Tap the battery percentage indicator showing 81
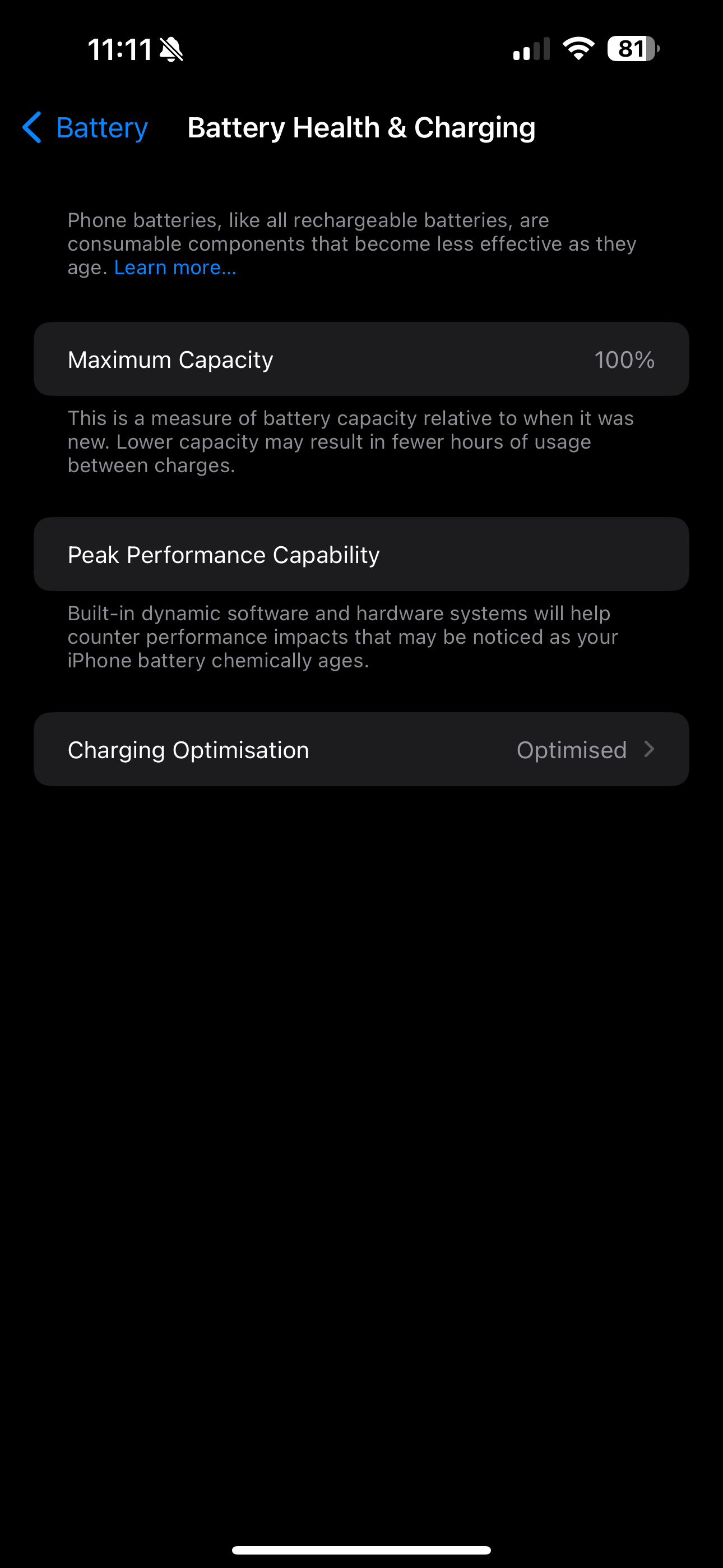Screen dimensions: 723x1568 (631, 49)
